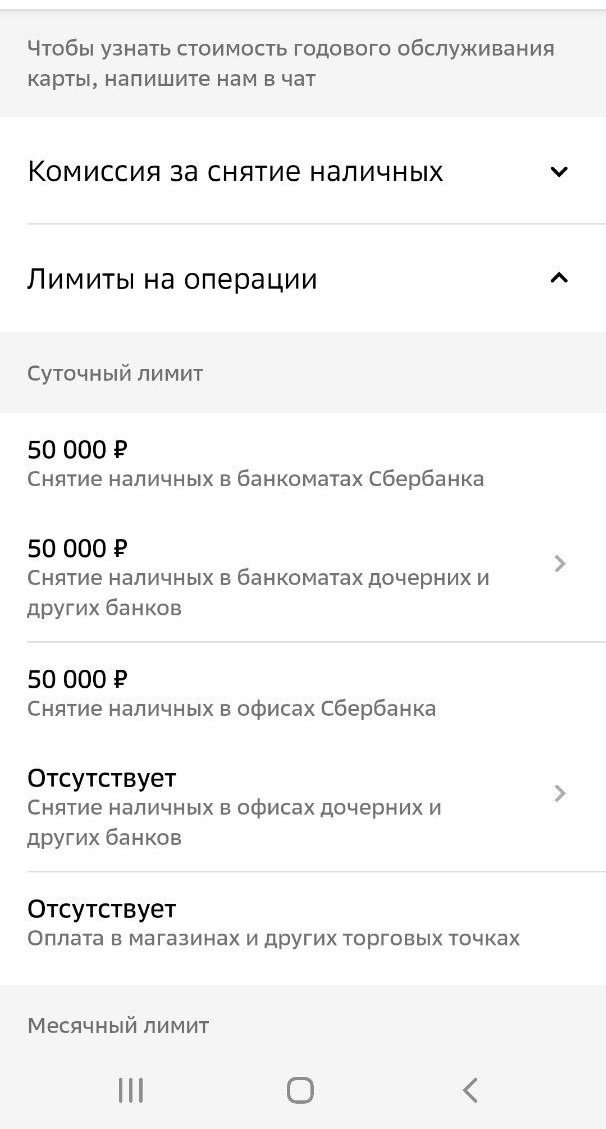Tap the system home button
This screenshot has height=1129, width=606.
click(x=300, y=1090)
